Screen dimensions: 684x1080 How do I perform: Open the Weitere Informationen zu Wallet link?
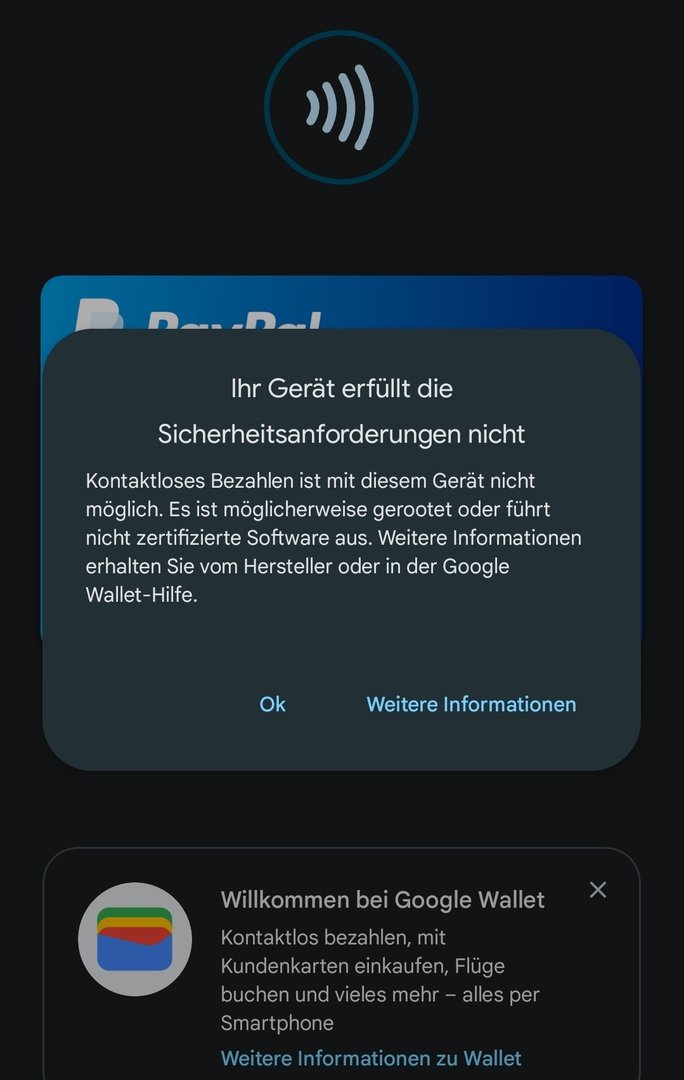coord(371,1058)
